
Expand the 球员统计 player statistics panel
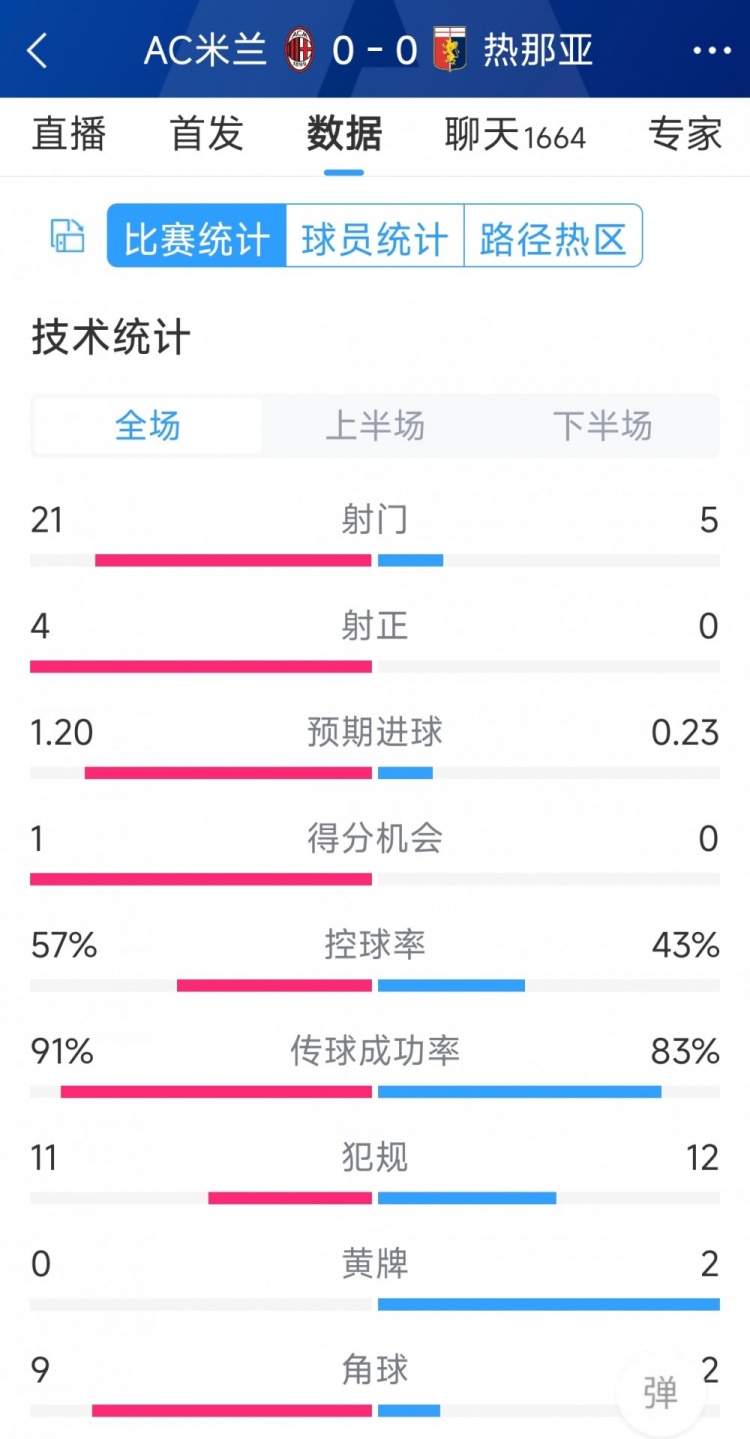click(x=375, y=236)
